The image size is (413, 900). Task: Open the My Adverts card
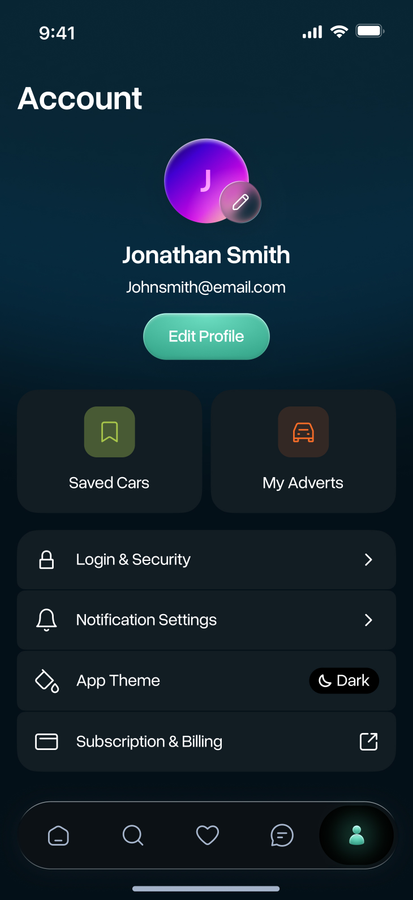[x=303, y=451]
